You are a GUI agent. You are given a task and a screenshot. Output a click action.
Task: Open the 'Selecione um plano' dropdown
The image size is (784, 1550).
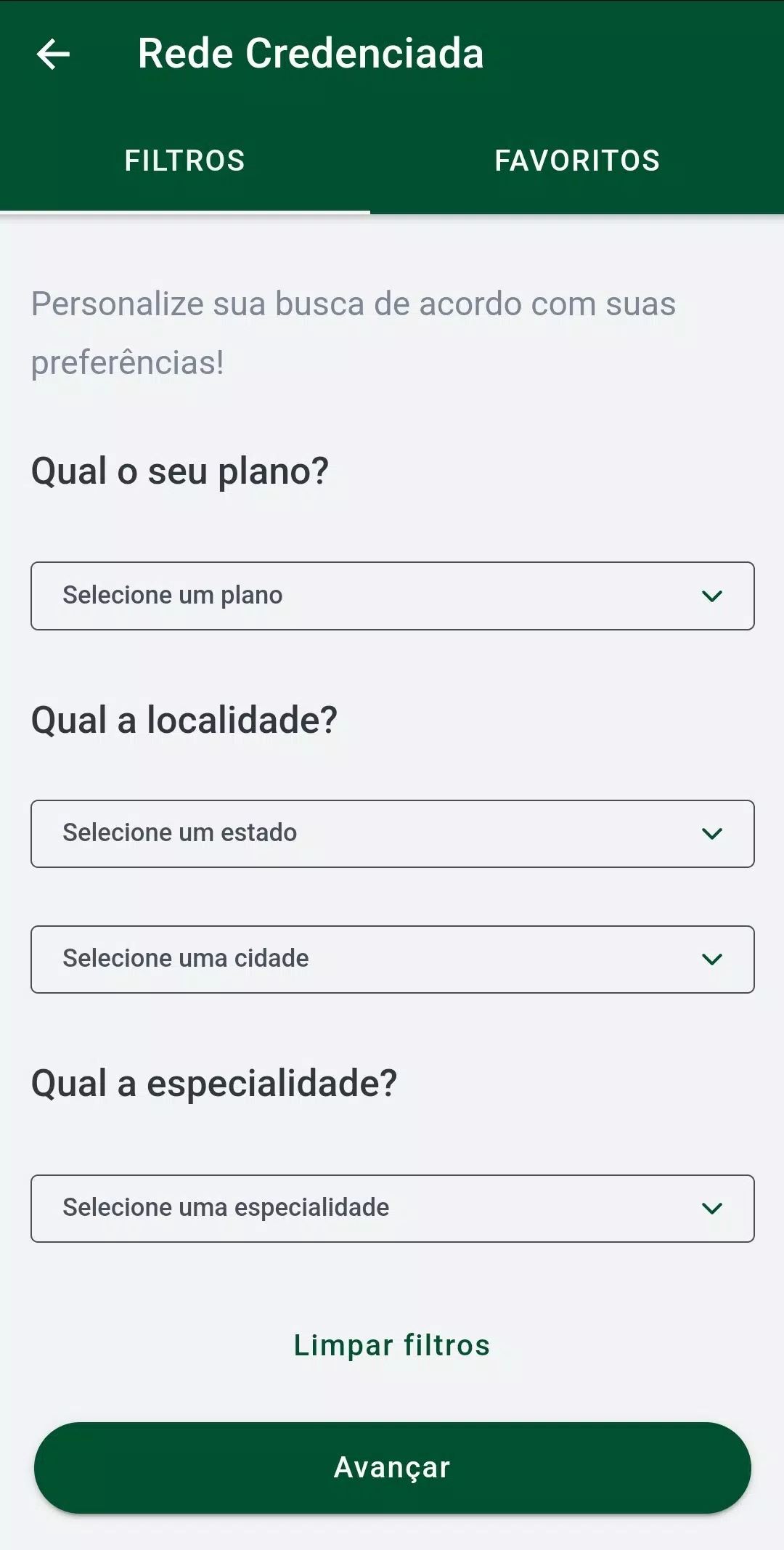click(x=392, y=596)
